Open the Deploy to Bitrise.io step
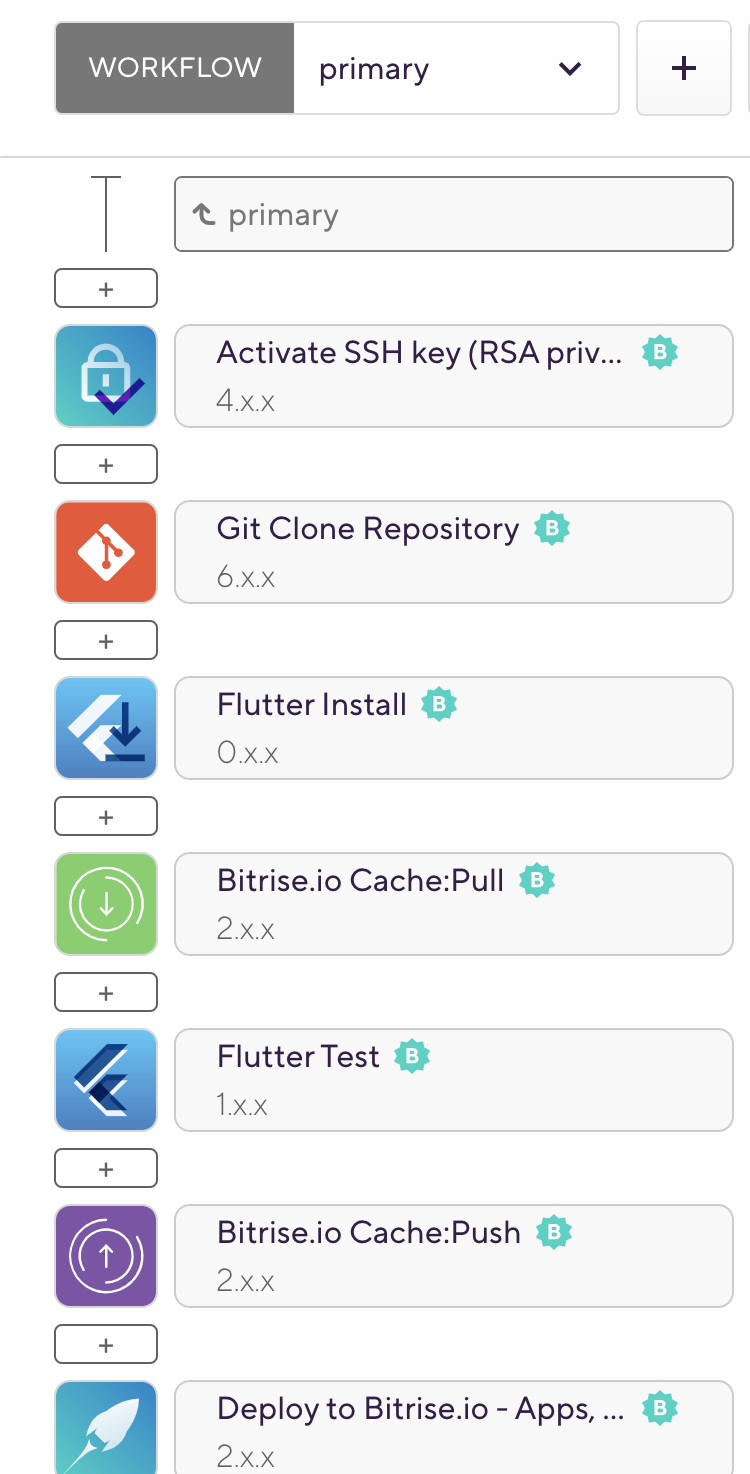 (x=453, y=1428)
